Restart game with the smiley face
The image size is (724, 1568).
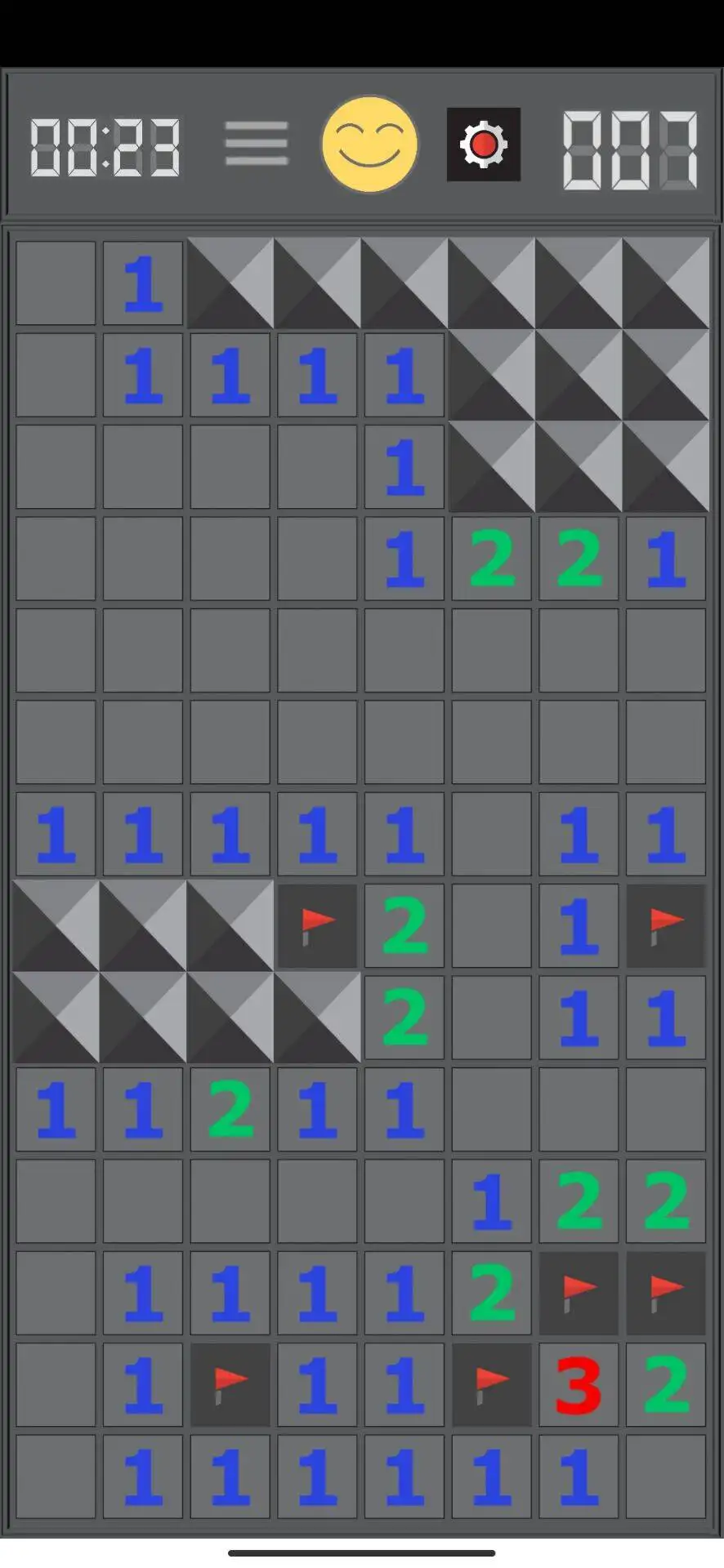click(x=370, y=145)
